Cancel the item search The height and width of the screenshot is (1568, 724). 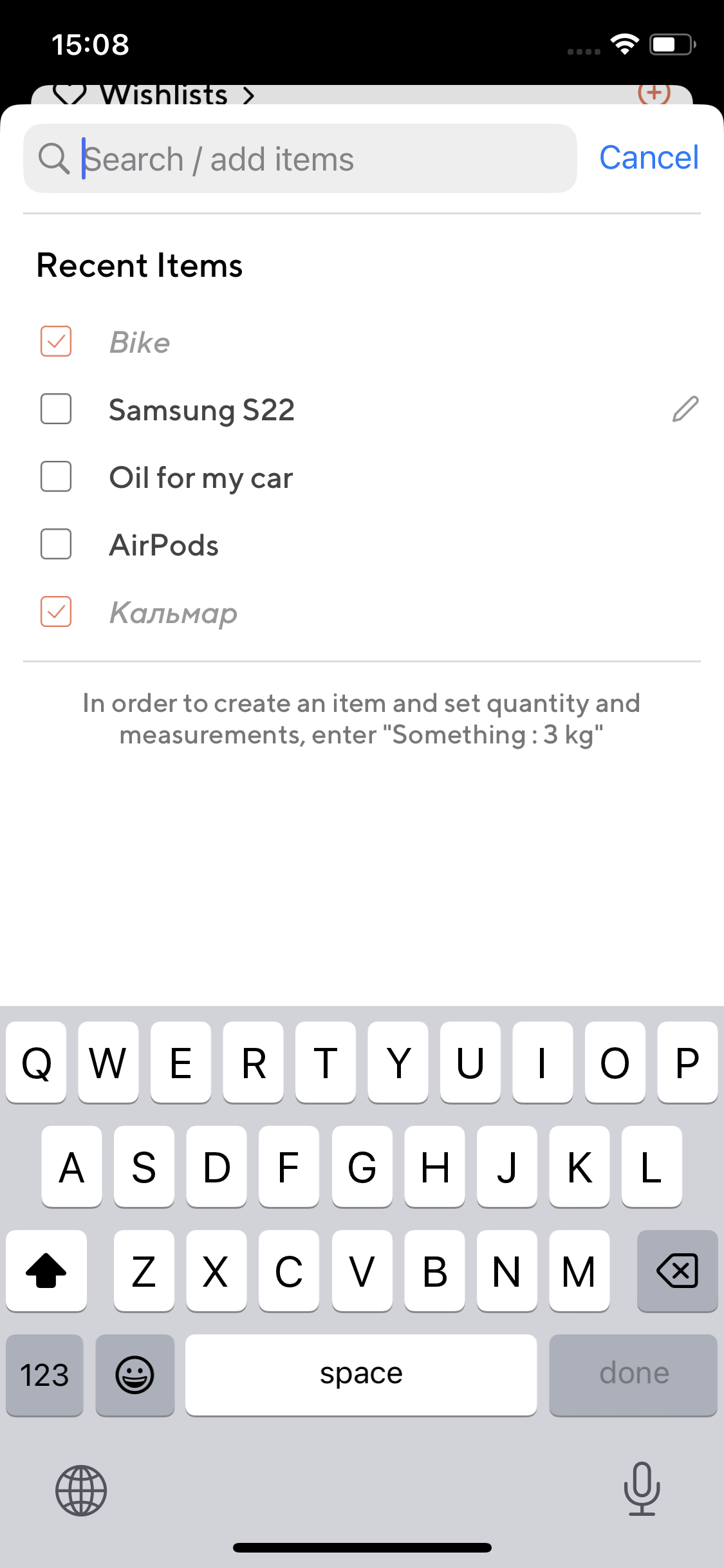tap(648, 158)
